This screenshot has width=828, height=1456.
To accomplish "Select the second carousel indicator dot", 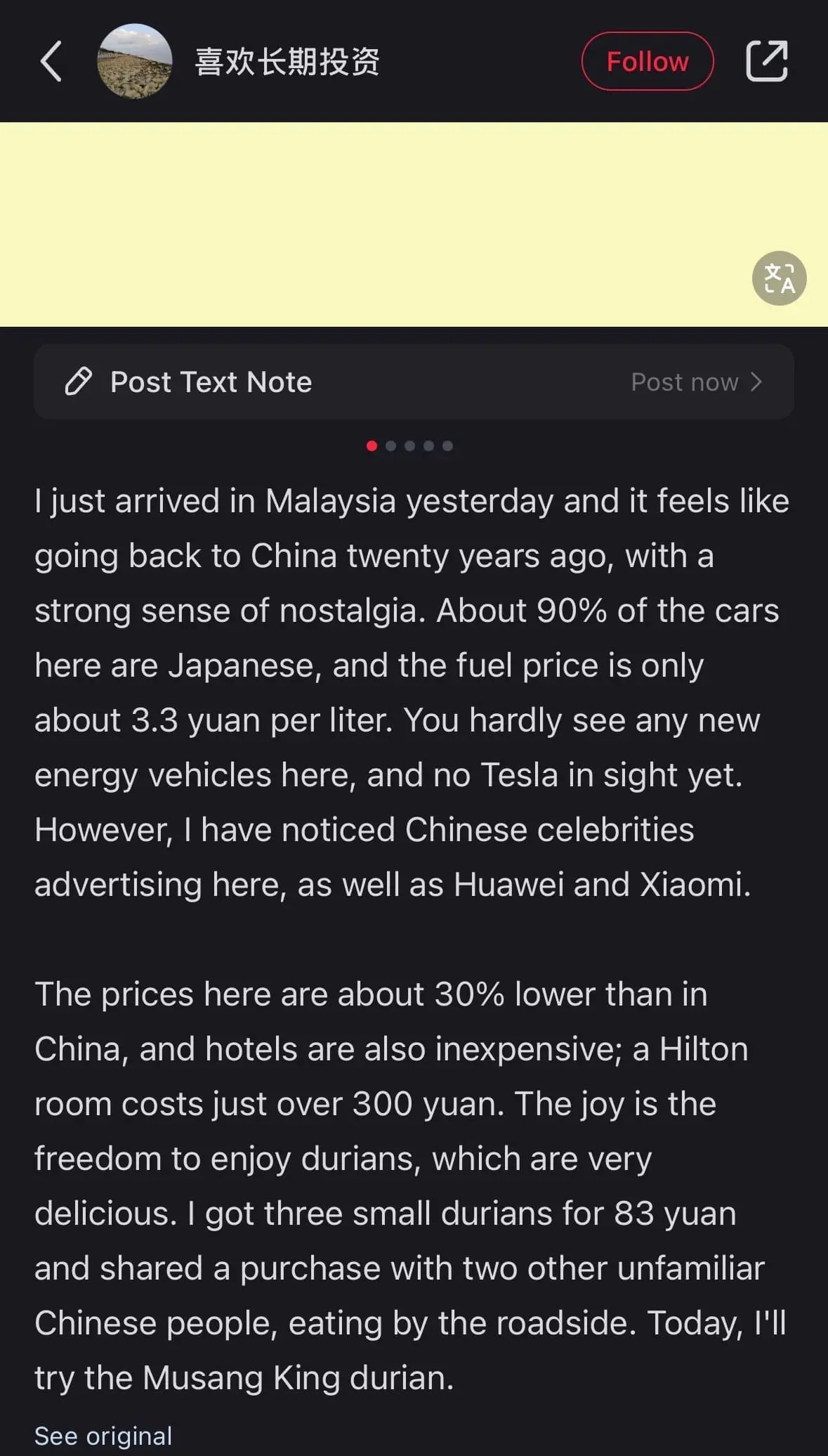I will point(391,446).
